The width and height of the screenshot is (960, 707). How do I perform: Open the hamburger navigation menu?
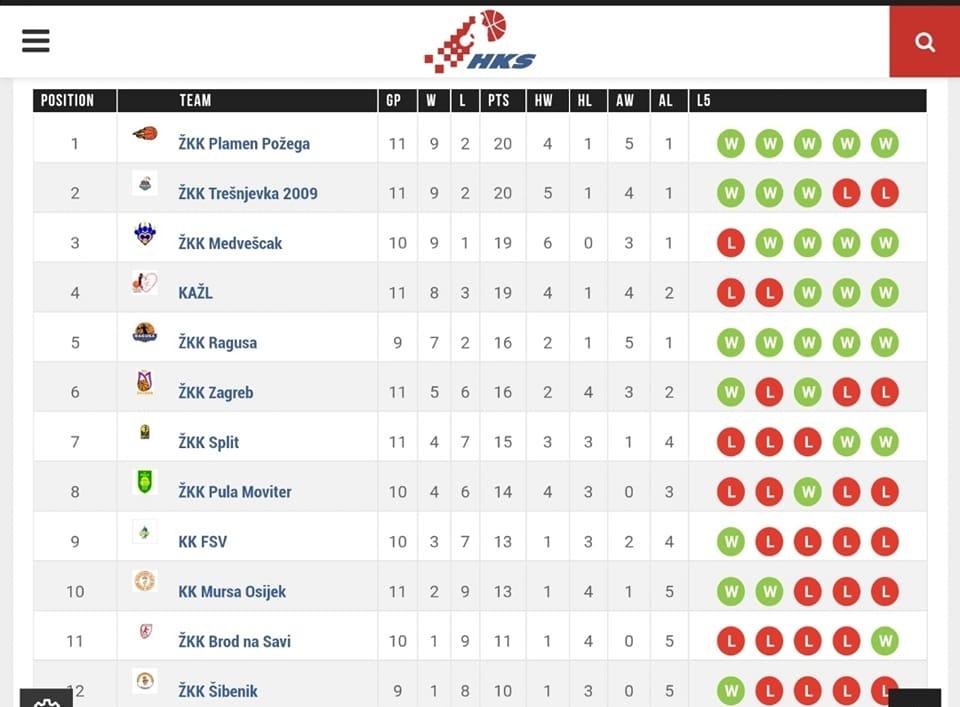tap(36, 40)
